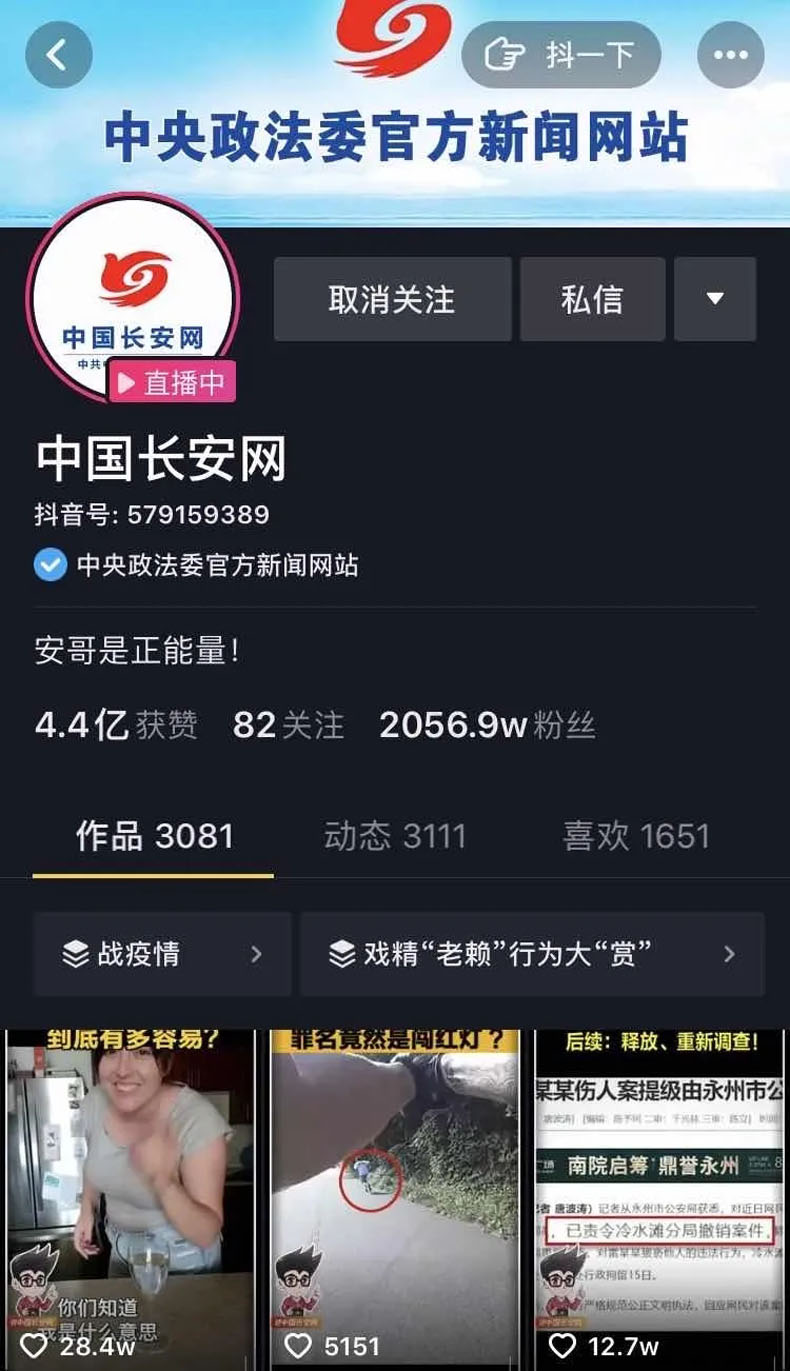The height and width of the screenshot is (1371, 790).
Task: Play the video with 5151 likes
Action: tap(395, 1200)
